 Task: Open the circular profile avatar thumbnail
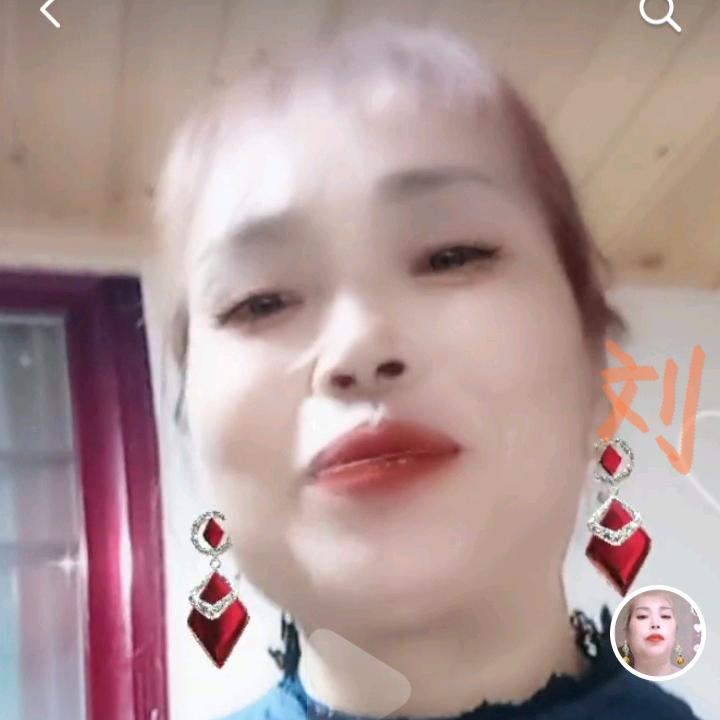[x=658, y=633]
